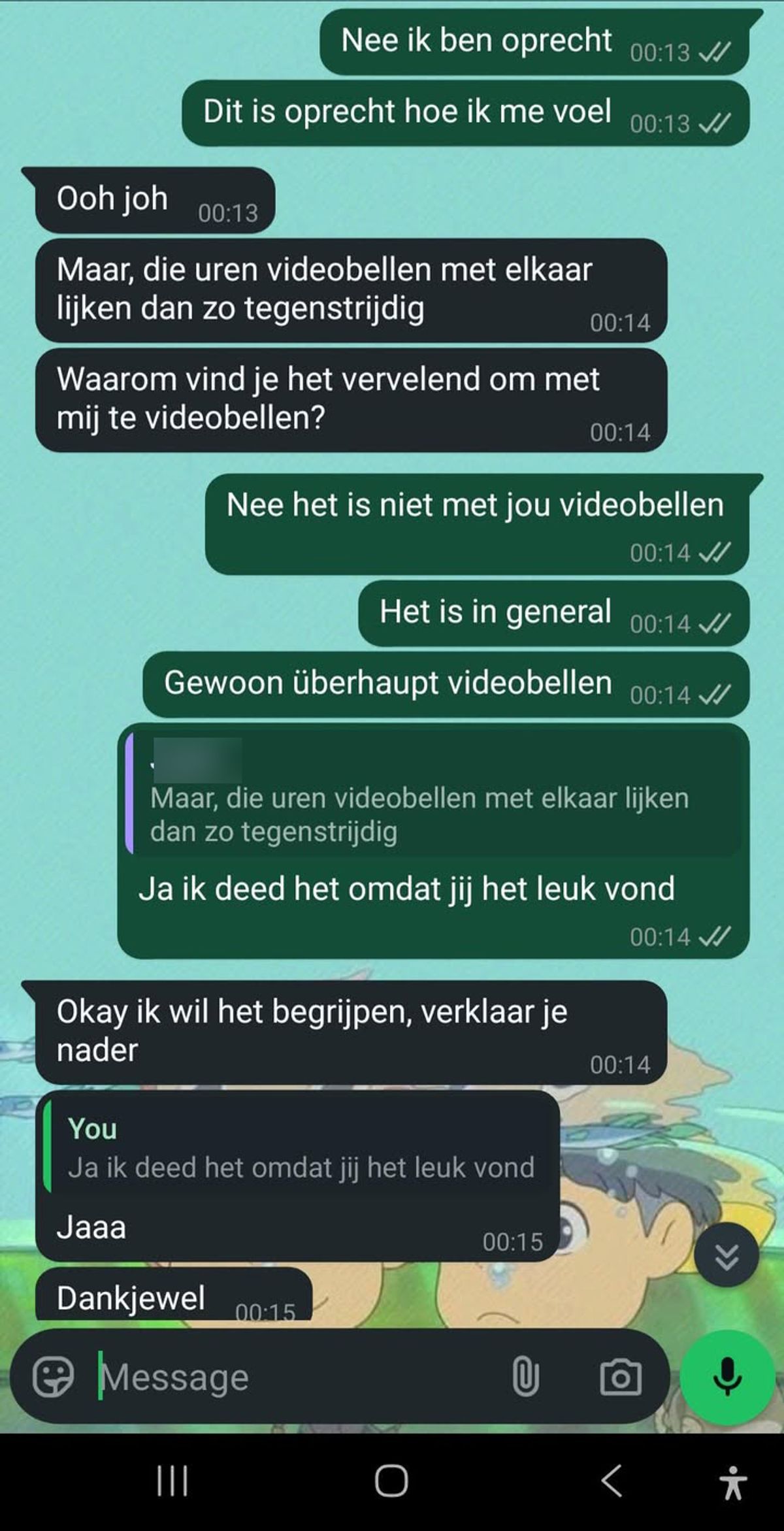The width and height of the screenshot is (784, 1531).
Task: Open the attachment paperclip menu
Action: pyautogui.click(x=525, y=1377)
